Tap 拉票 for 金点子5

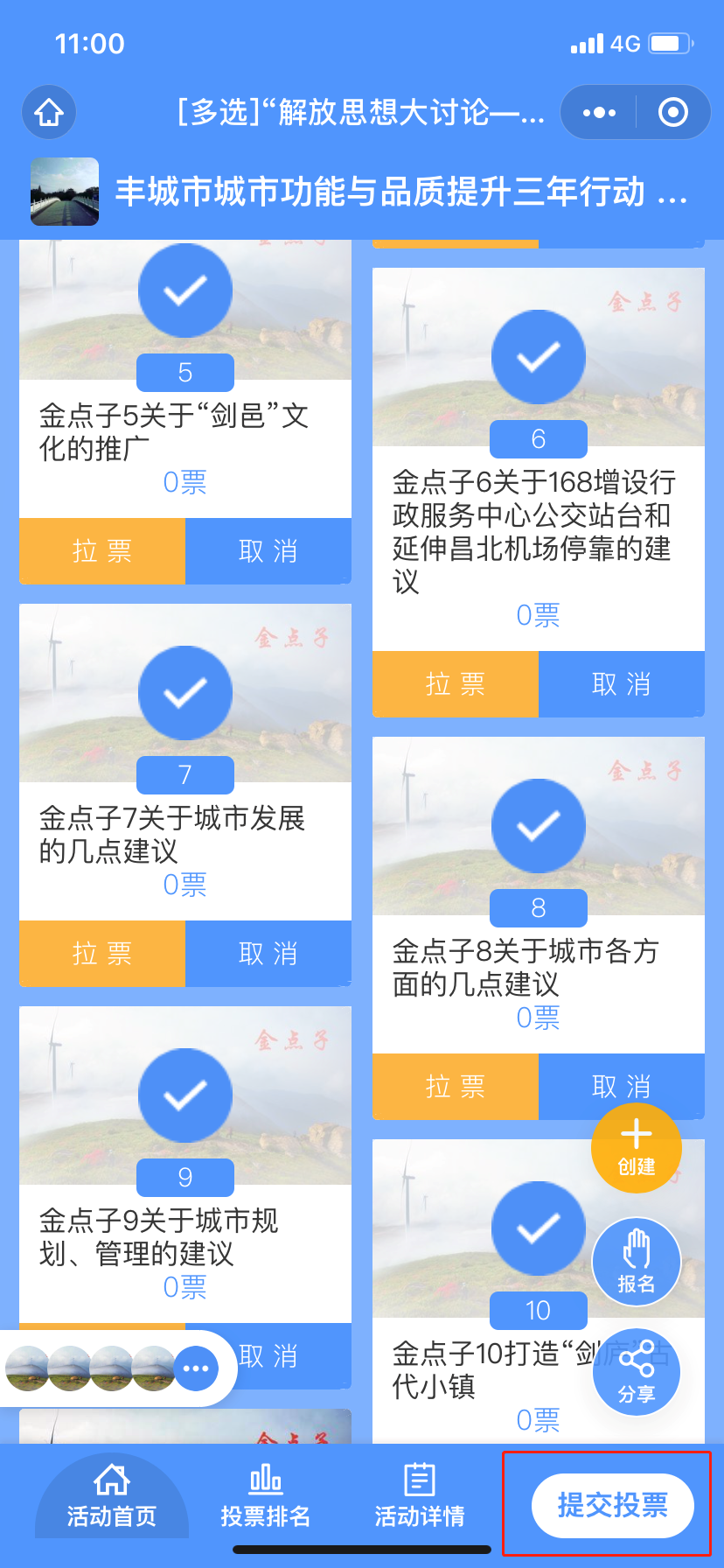pyautogui.click(x=102, y=551)
